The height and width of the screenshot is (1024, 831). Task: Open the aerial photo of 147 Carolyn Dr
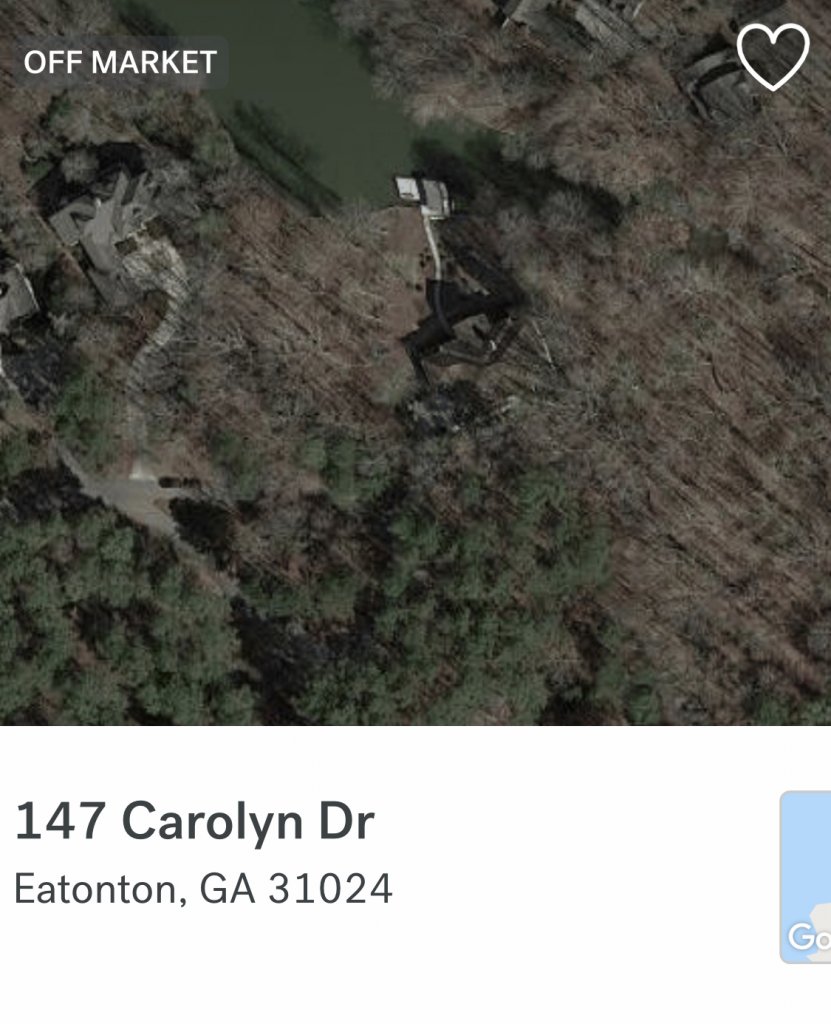pos(416,362)
